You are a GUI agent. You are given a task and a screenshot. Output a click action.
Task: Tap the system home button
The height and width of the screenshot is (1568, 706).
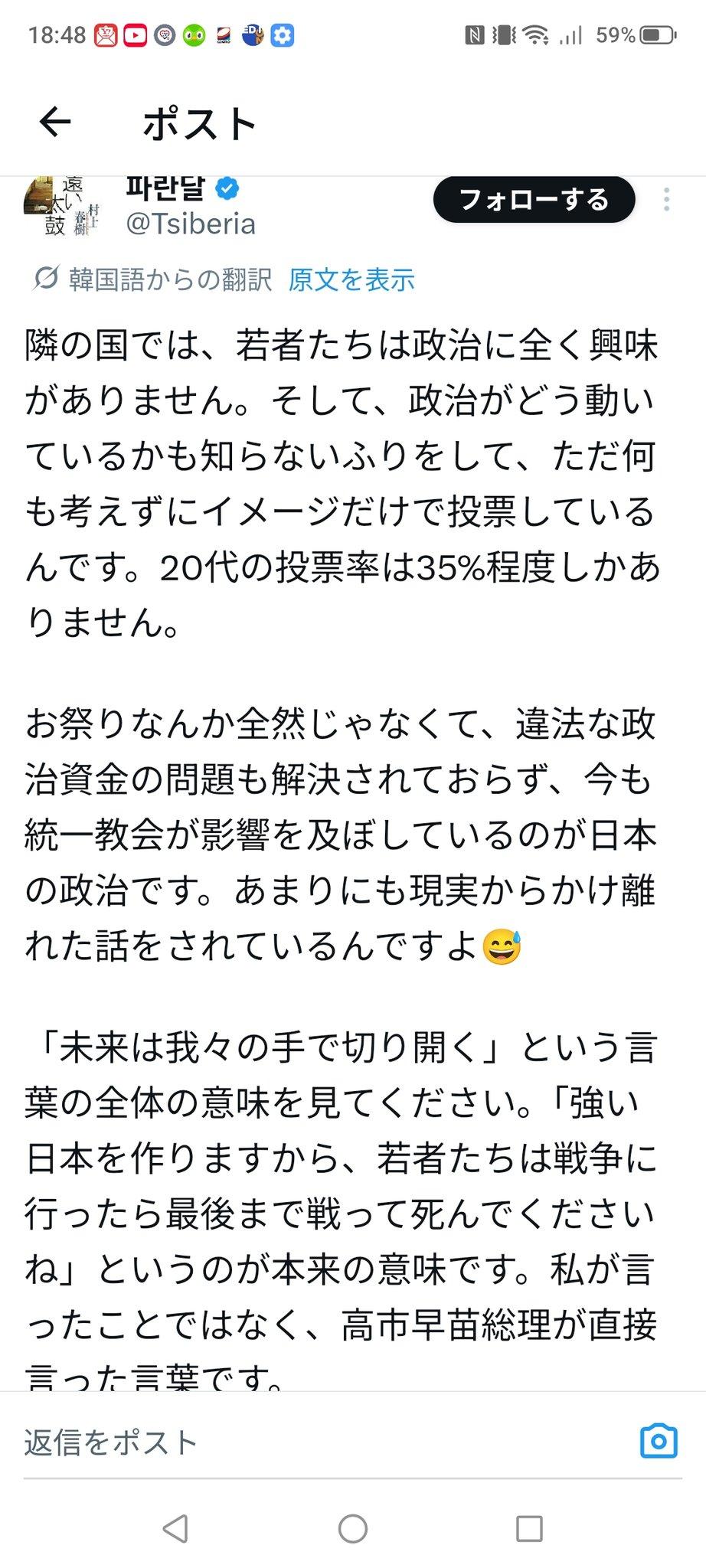click(x=352, y=1529)
